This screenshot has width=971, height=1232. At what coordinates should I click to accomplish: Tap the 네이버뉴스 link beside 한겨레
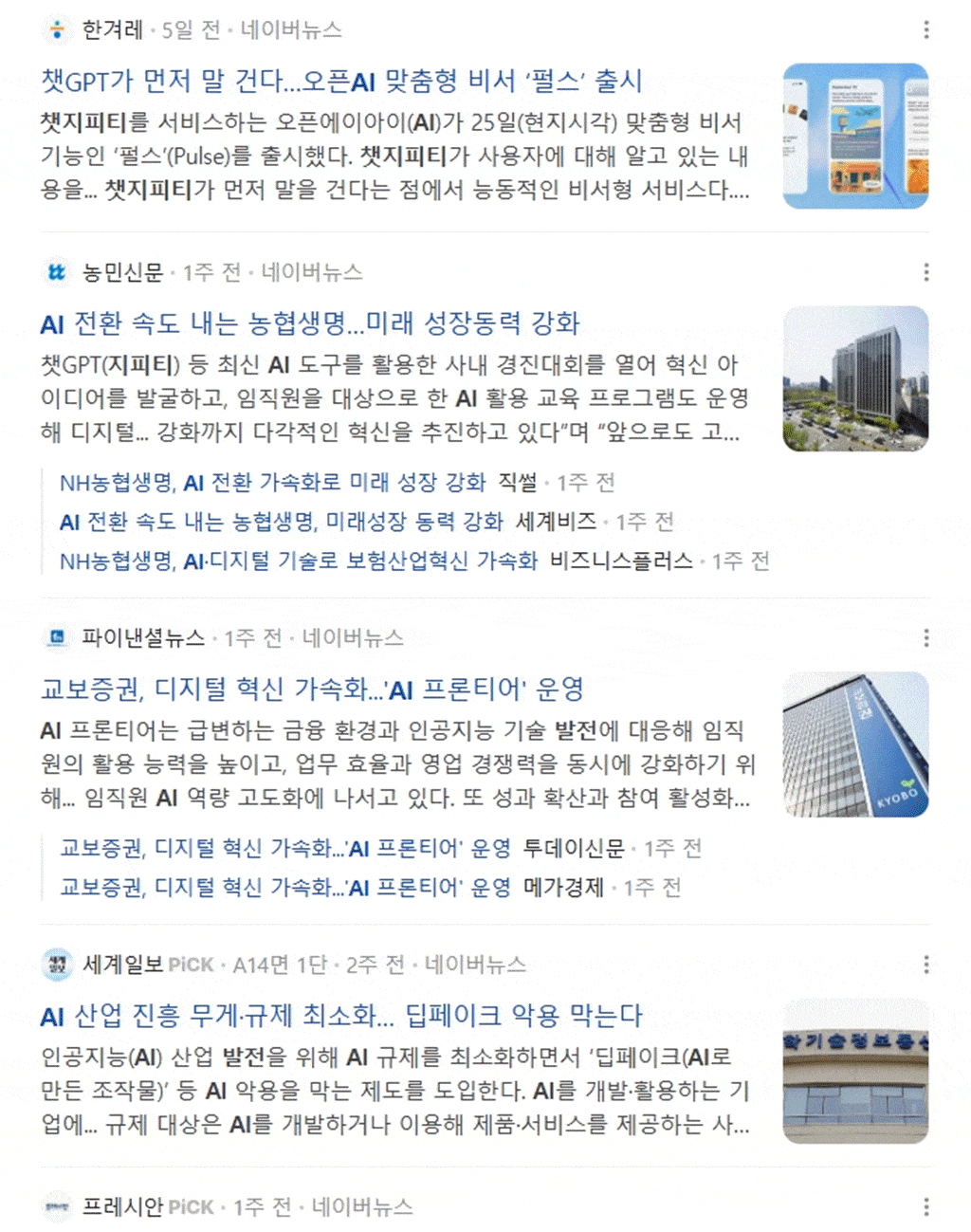pos(291,29)
